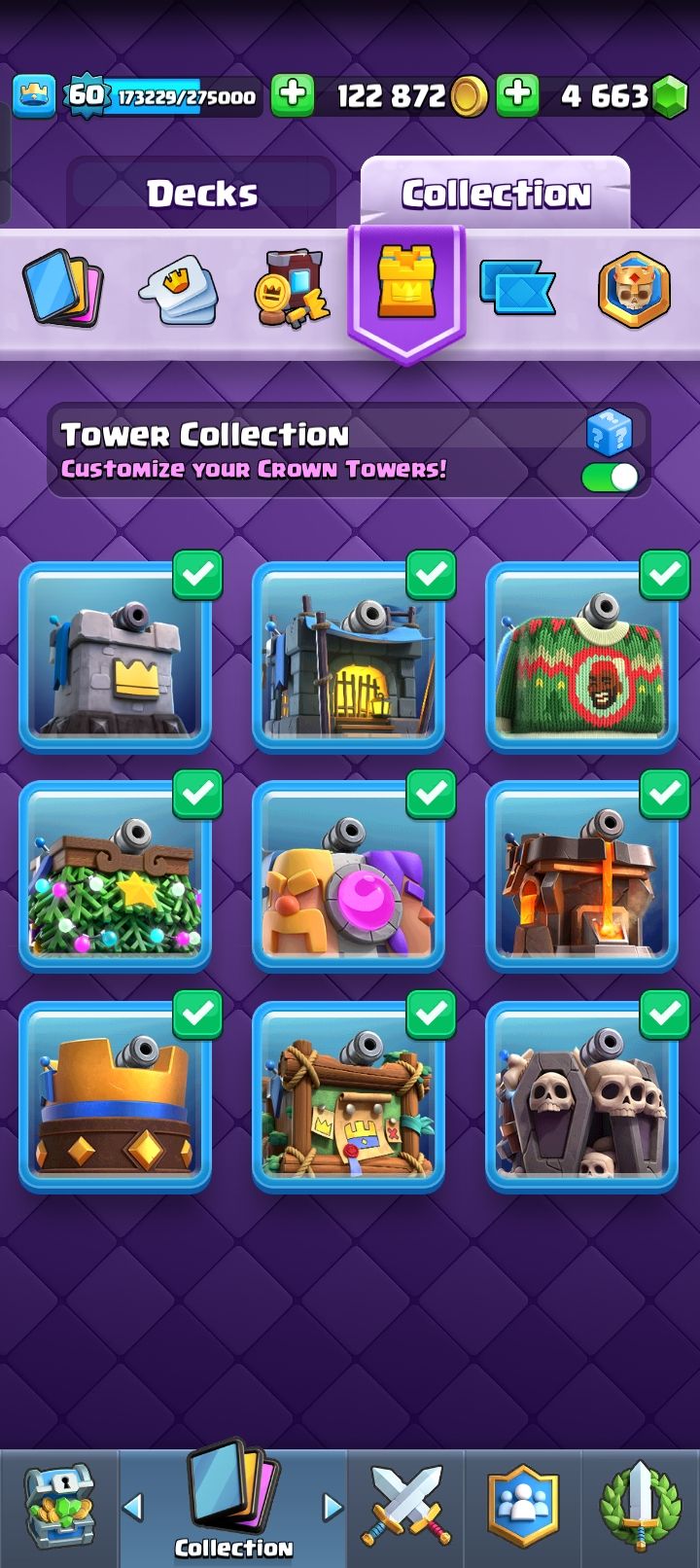Select the Christmas tree tower skin

click(x=115, y=876)
